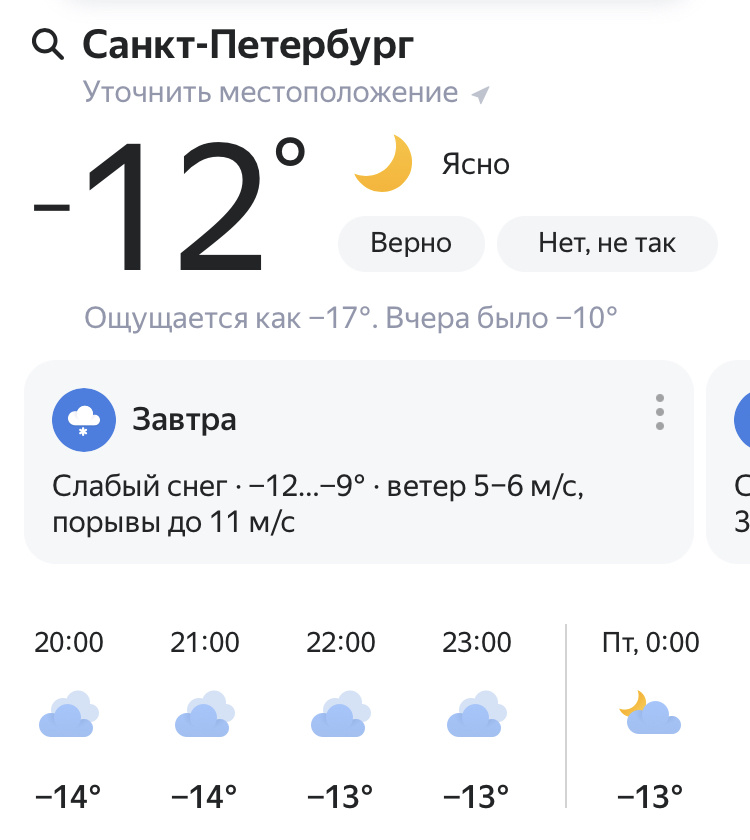The width and height of the screenshot is (750, 840).
Task: Confirm forecast accuracy with Верно button
Action: 410,243
